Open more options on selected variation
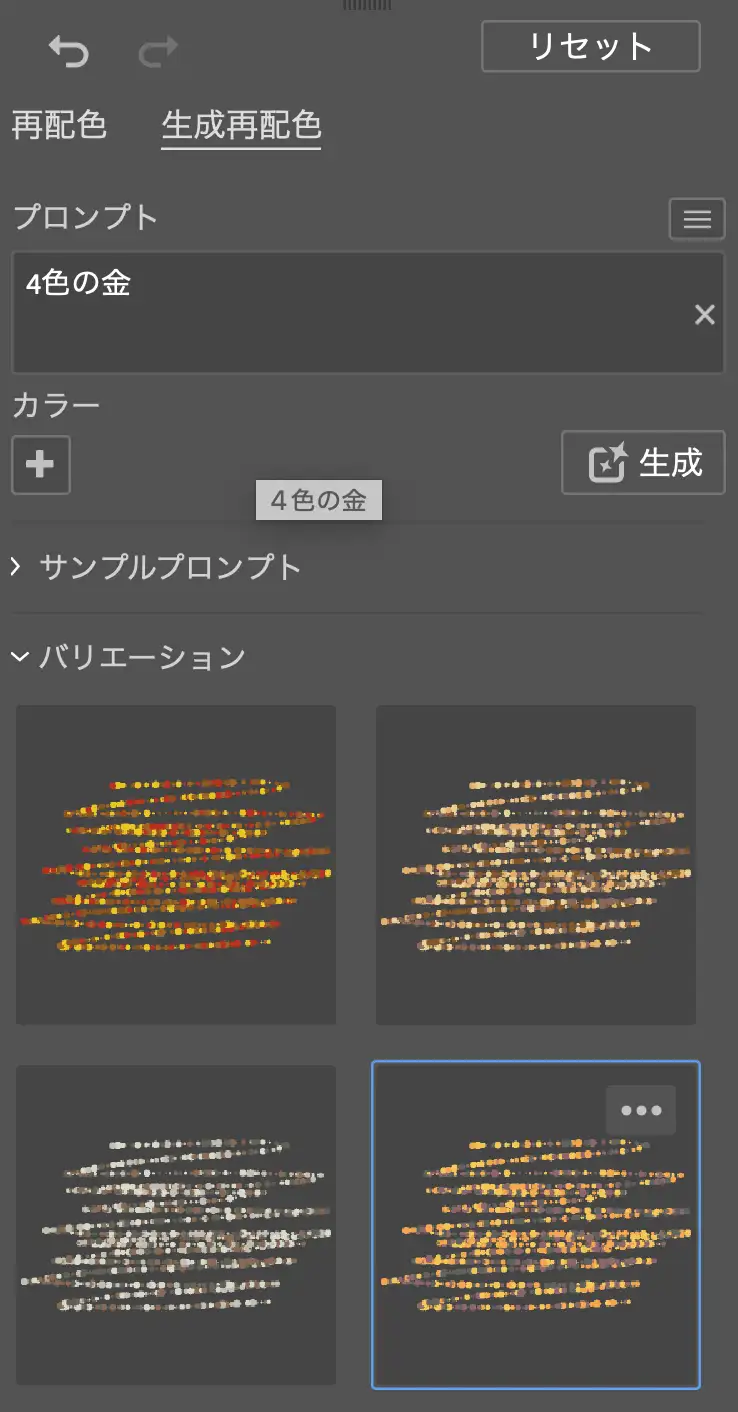 [x=641, y=1110]
